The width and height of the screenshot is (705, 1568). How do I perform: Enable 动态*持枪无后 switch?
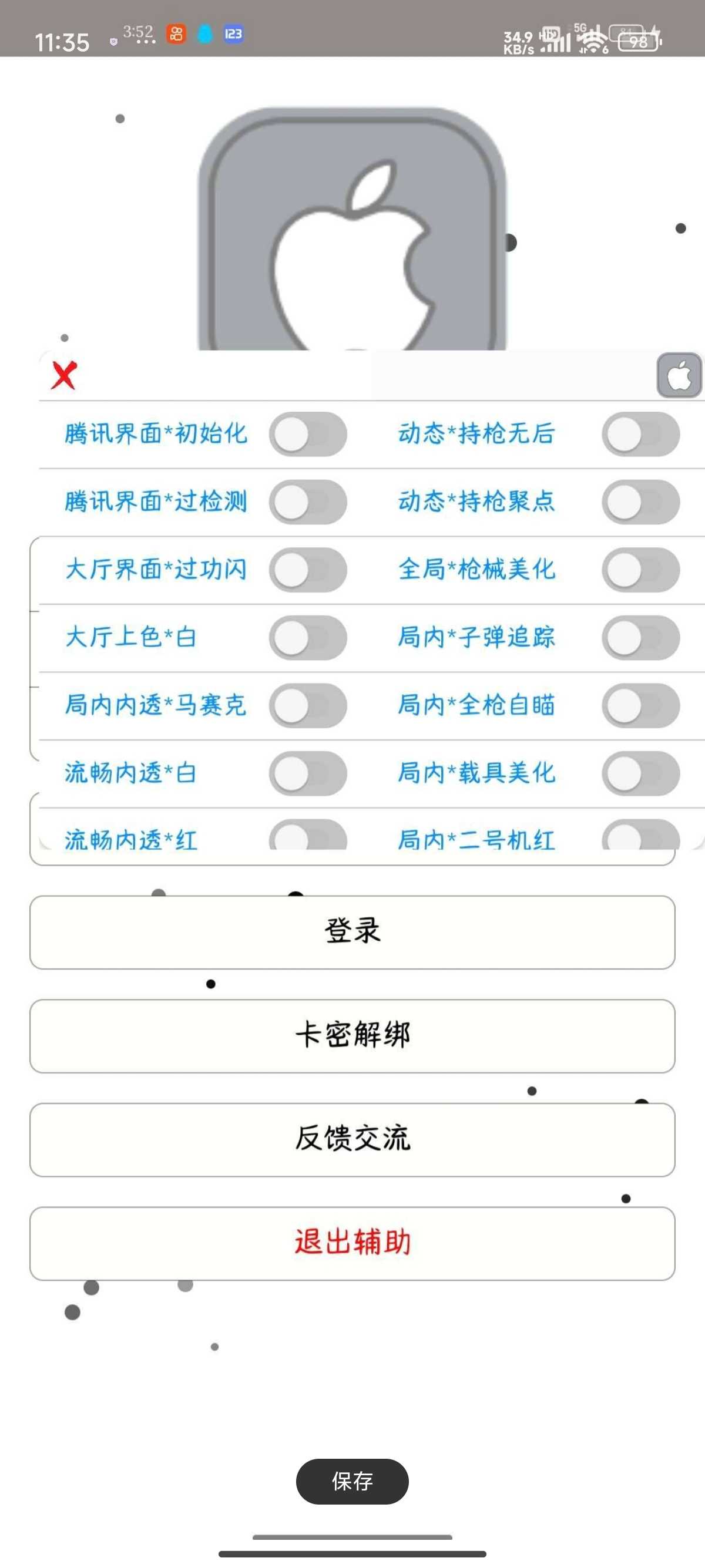tap(640, 435)
